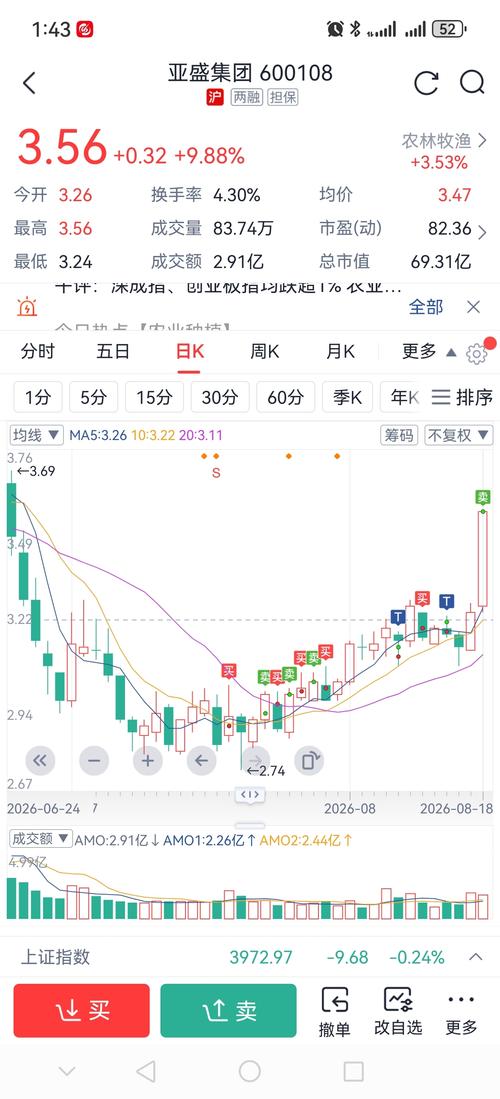Open the 农林牧渔 sector page
The image size is (500, 1099).
click(x=444, y=141)
